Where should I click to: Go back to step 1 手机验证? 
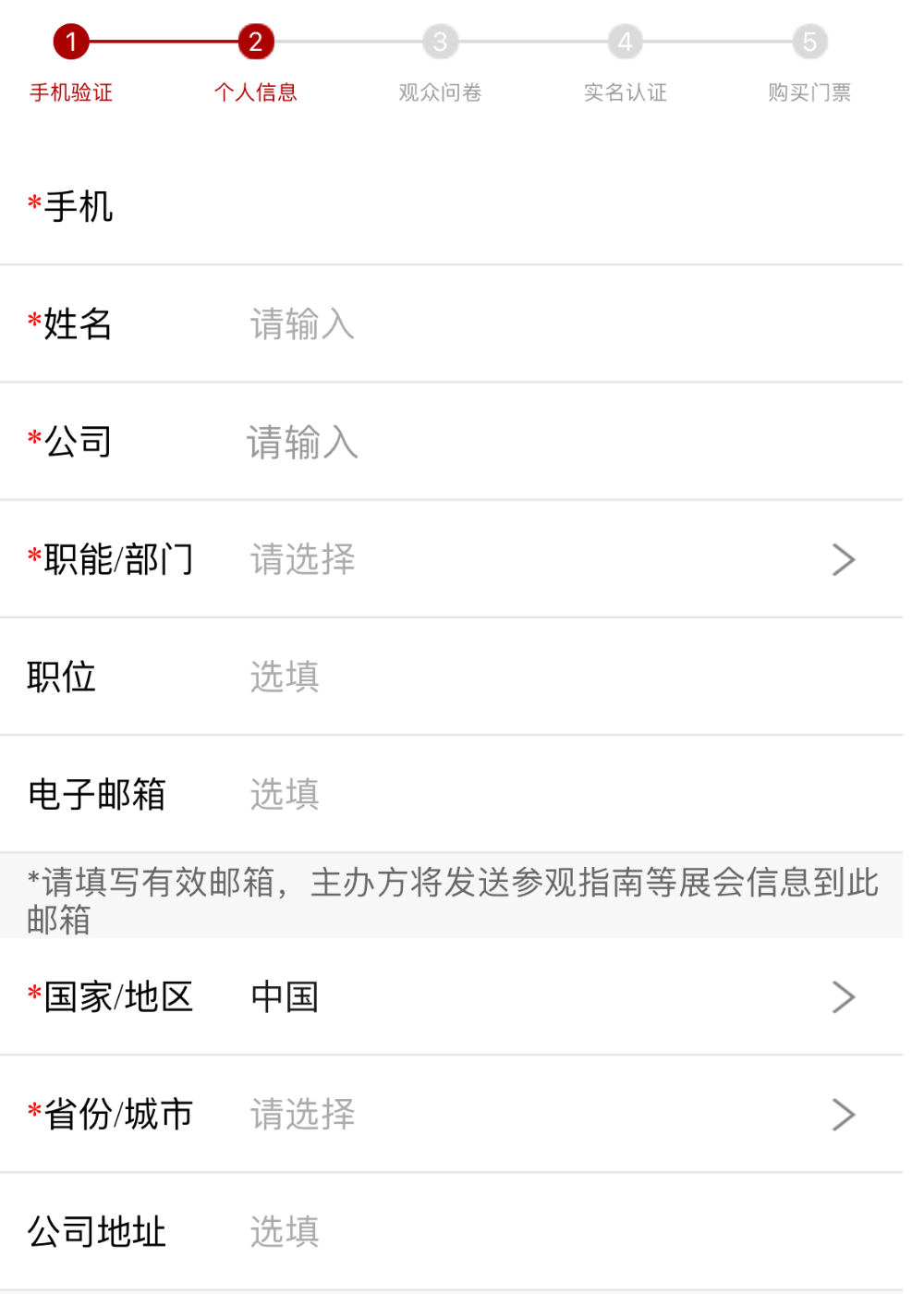71,43
